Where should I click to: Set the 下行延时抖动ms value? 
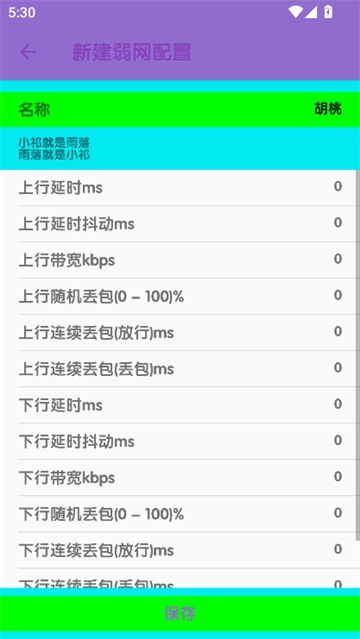coord(180,441)
